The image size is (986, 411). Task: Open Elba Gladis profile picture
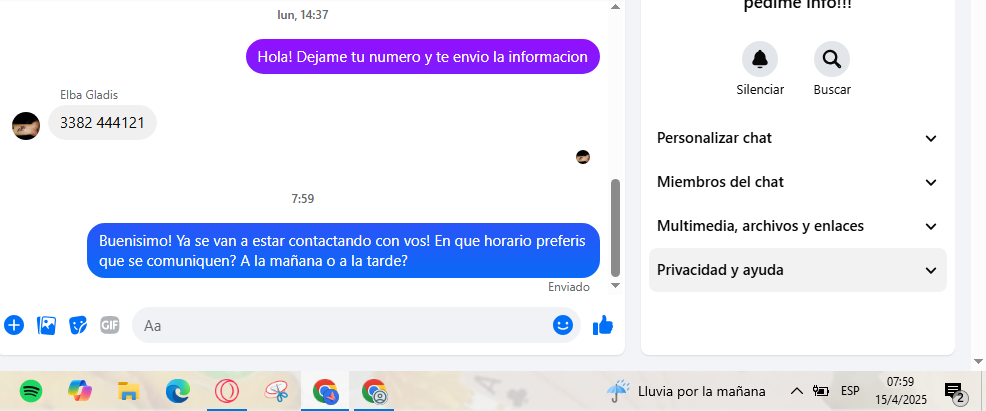[26, 125]
